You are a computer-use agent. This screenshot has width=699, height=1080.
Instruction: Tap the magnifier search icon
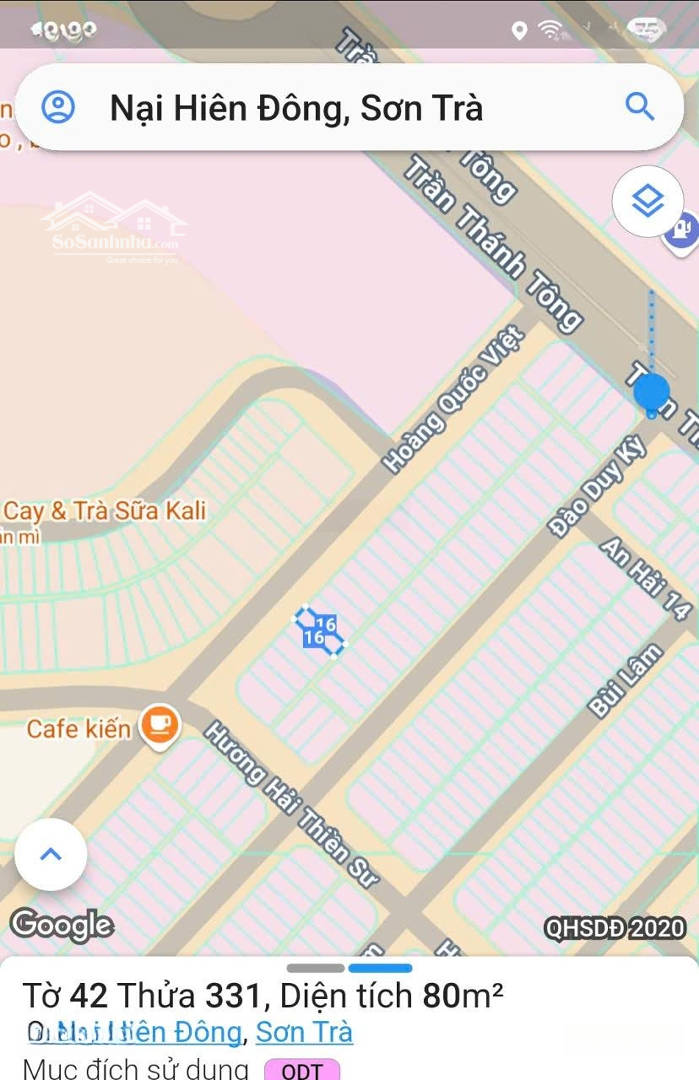coord(639,106)
